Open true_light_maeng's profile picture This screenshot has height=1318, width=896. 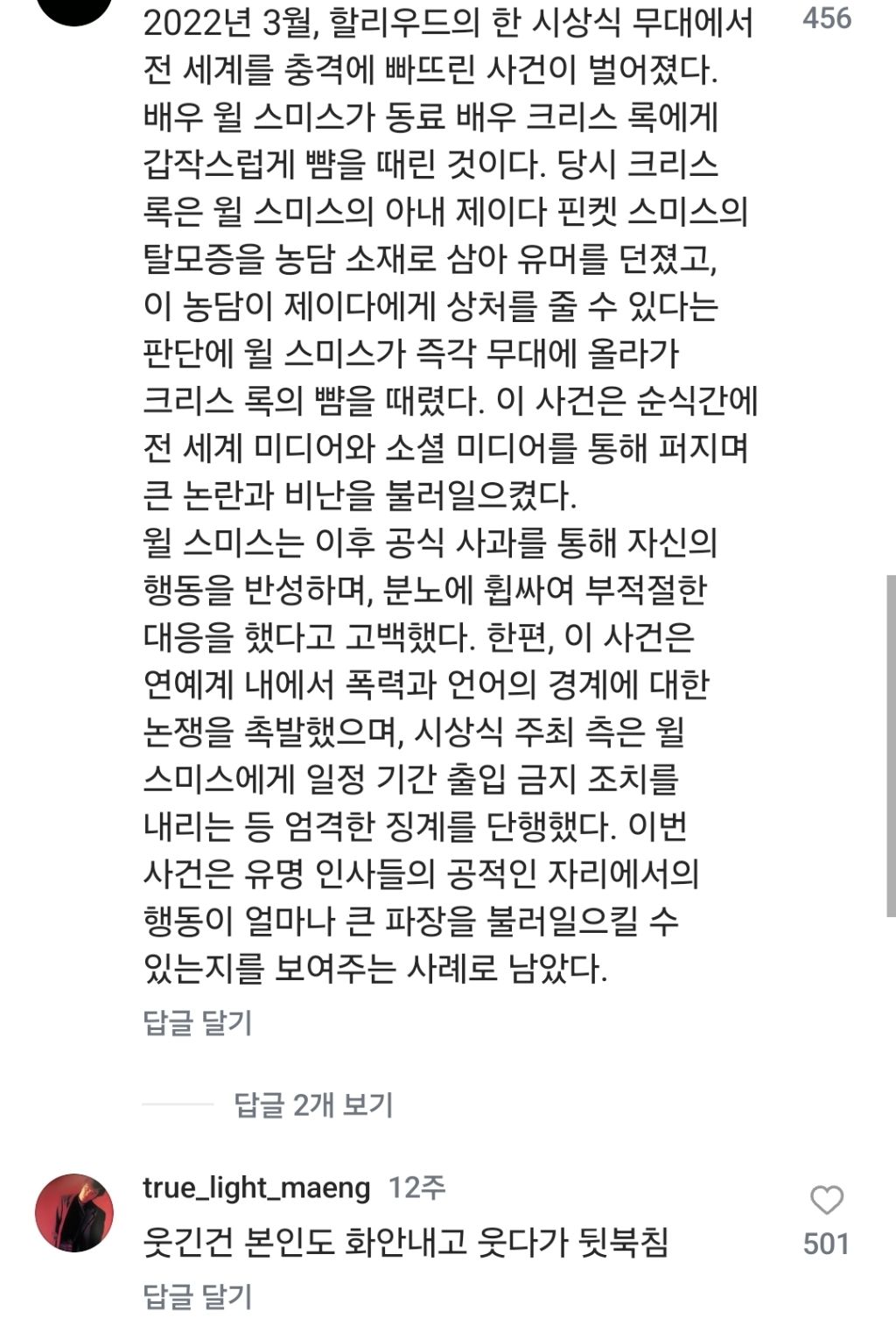tap(74, 1213)
